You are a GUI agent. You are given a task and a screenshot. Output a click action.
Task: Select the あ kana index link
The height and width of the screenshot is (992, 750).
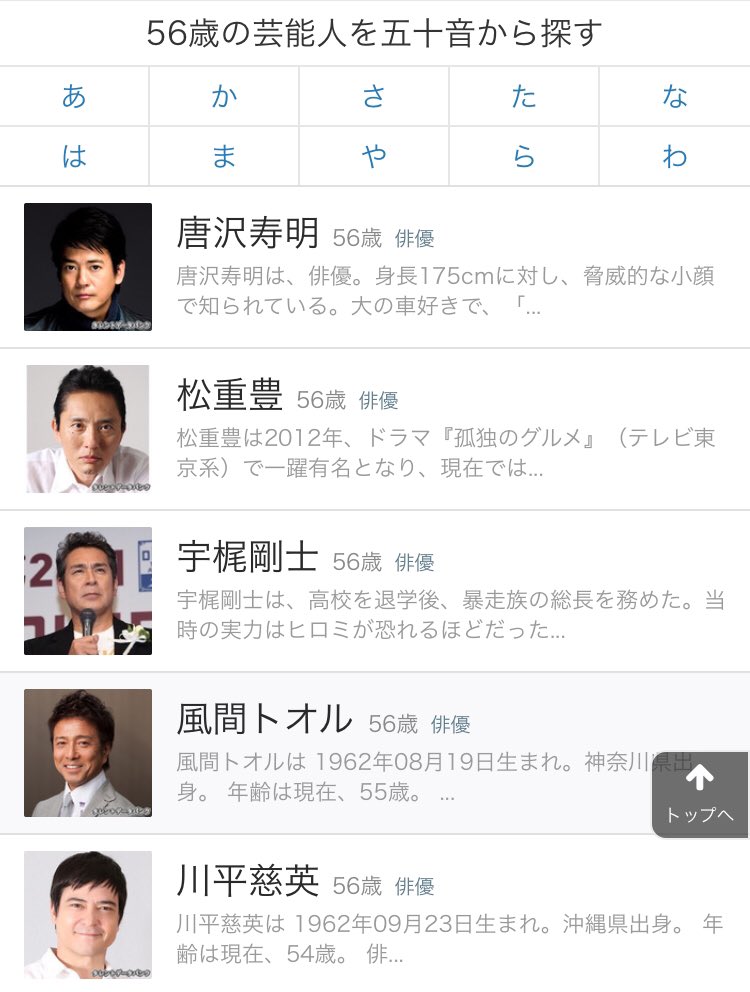click(x=74, y=96)
